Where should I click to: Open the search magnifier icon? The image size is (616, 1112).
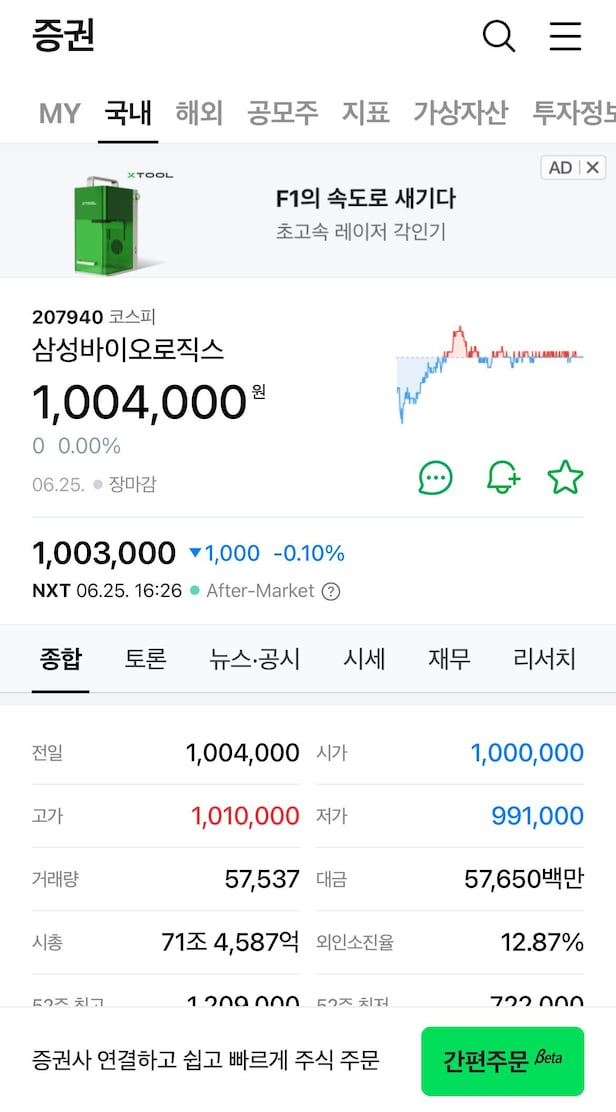(499, 36)
